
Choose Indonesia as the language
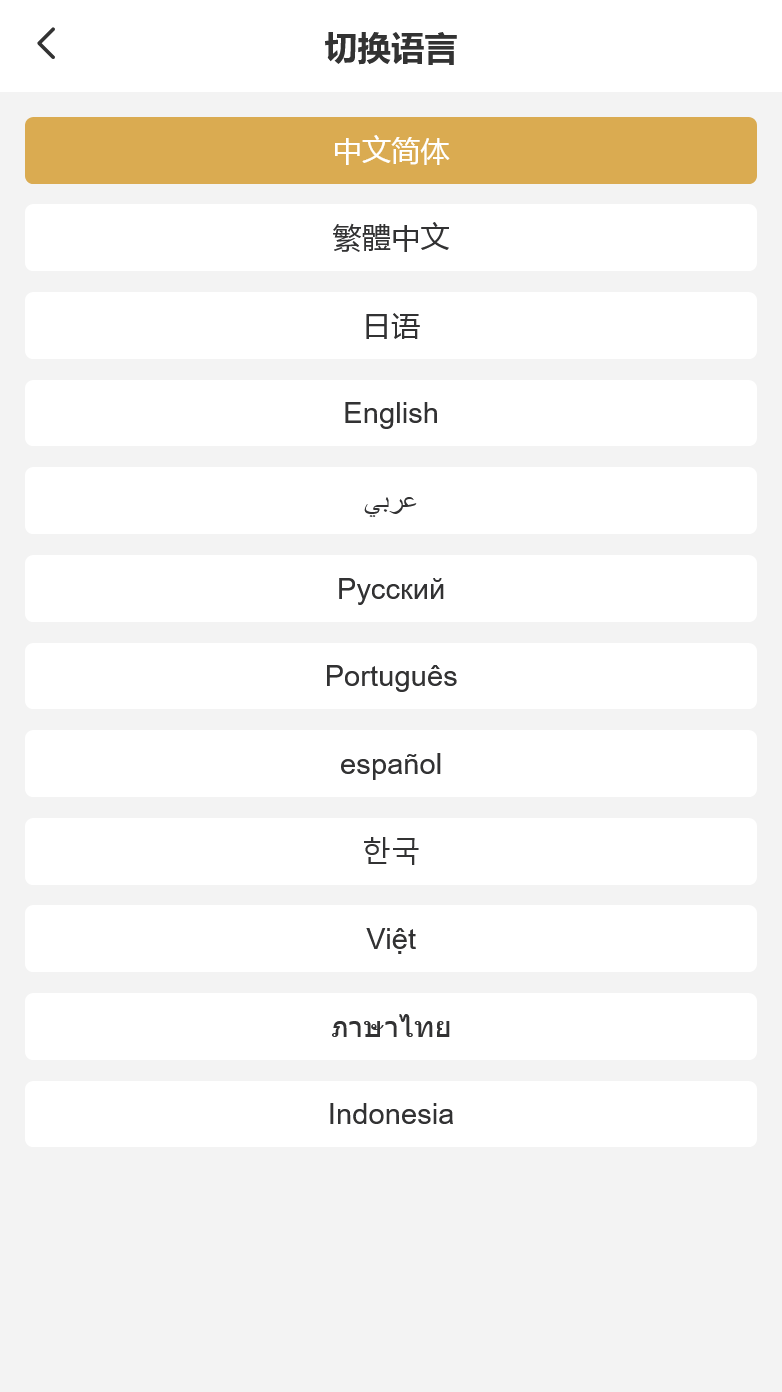click(391, 1114)
